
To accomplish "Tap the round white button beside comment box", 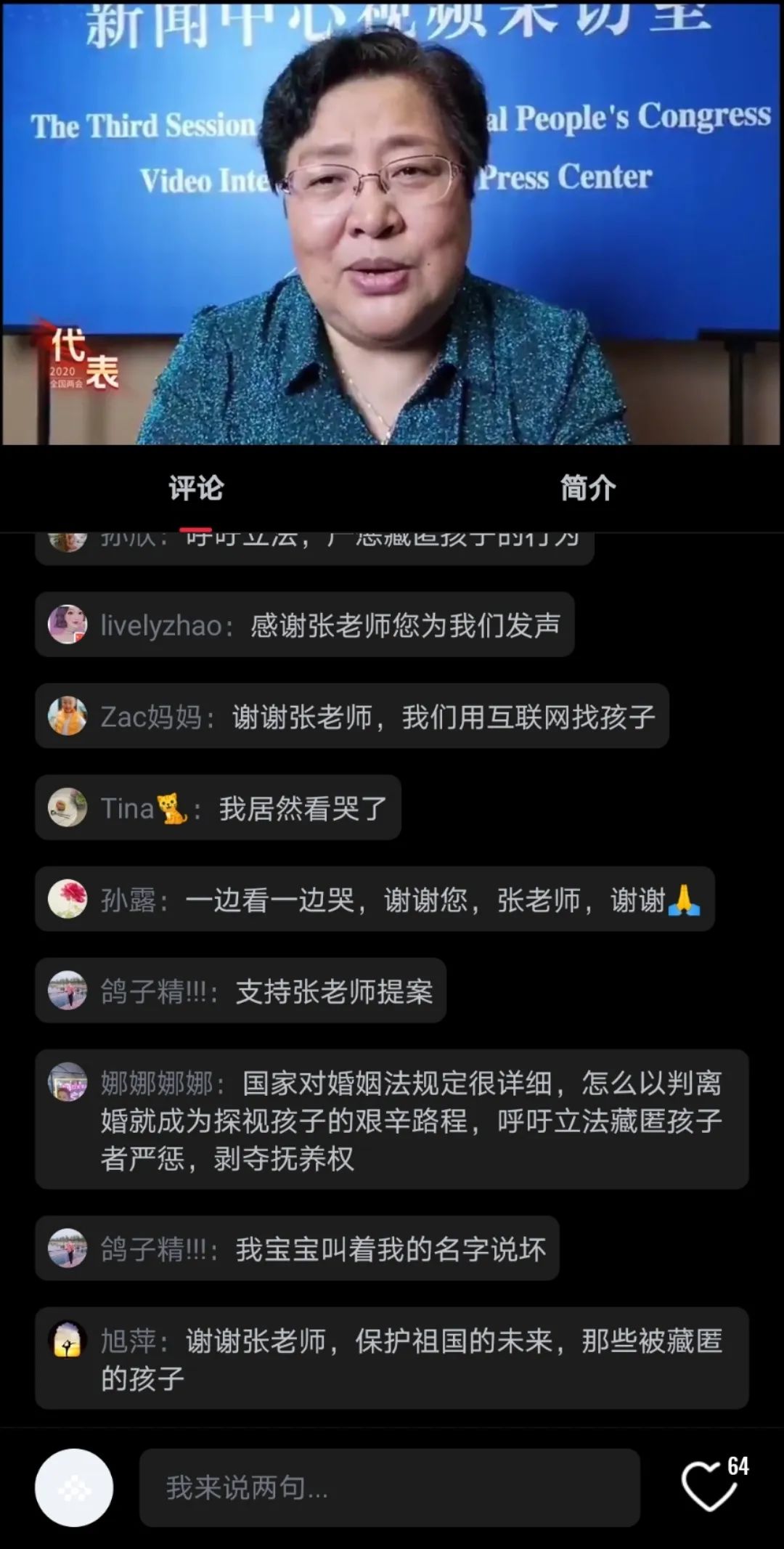I will pos(74,1487).
